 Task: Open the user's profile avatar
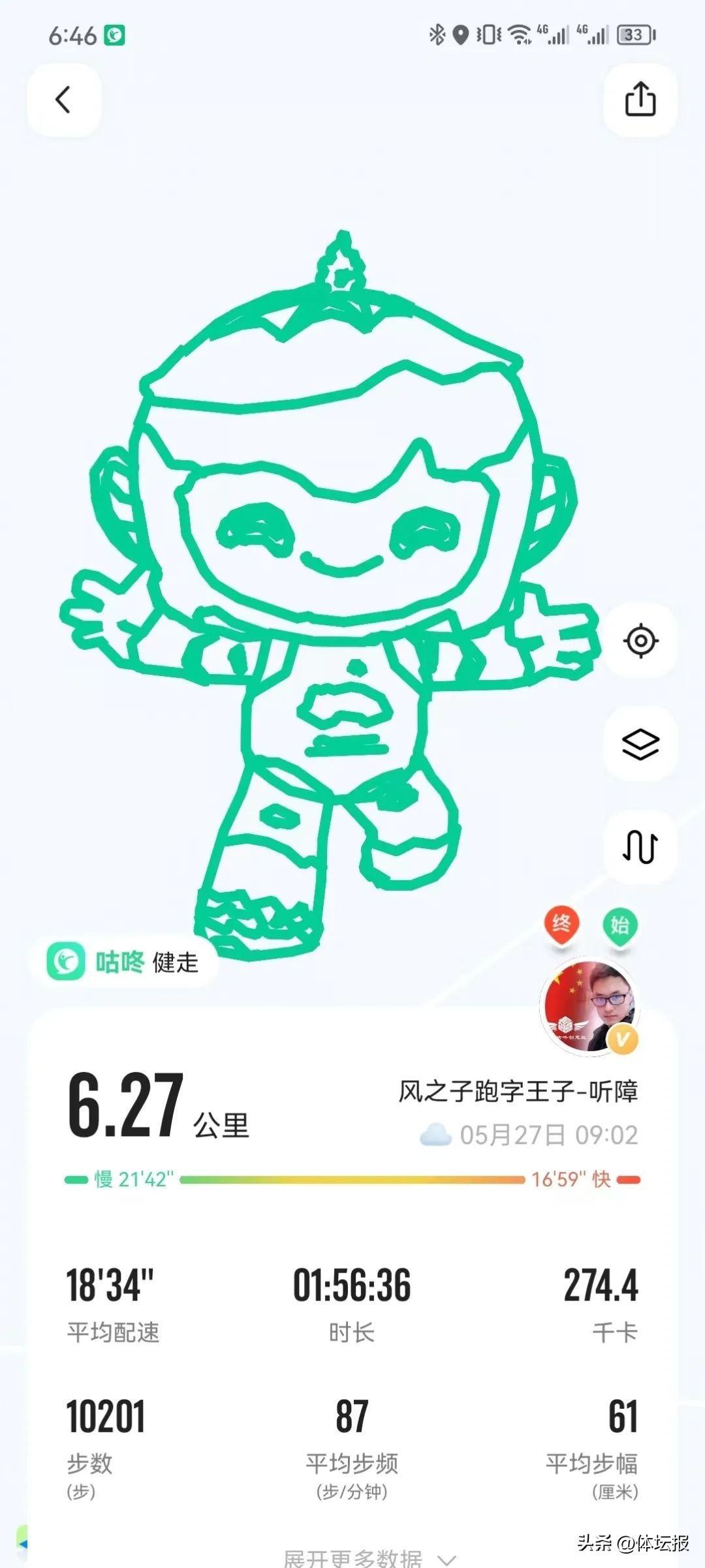point(590,1007)
